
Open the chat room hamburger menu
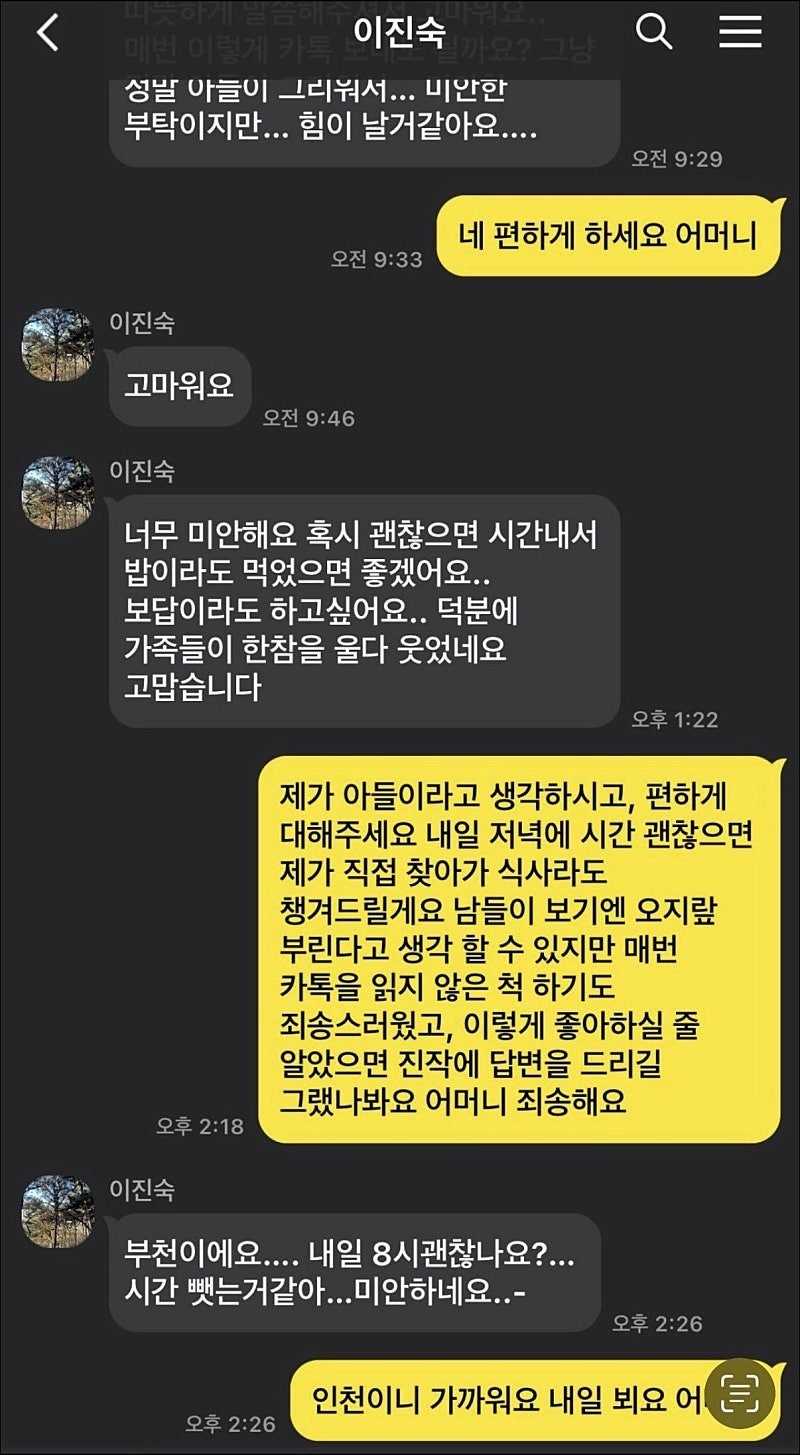(x=740, y=32)
